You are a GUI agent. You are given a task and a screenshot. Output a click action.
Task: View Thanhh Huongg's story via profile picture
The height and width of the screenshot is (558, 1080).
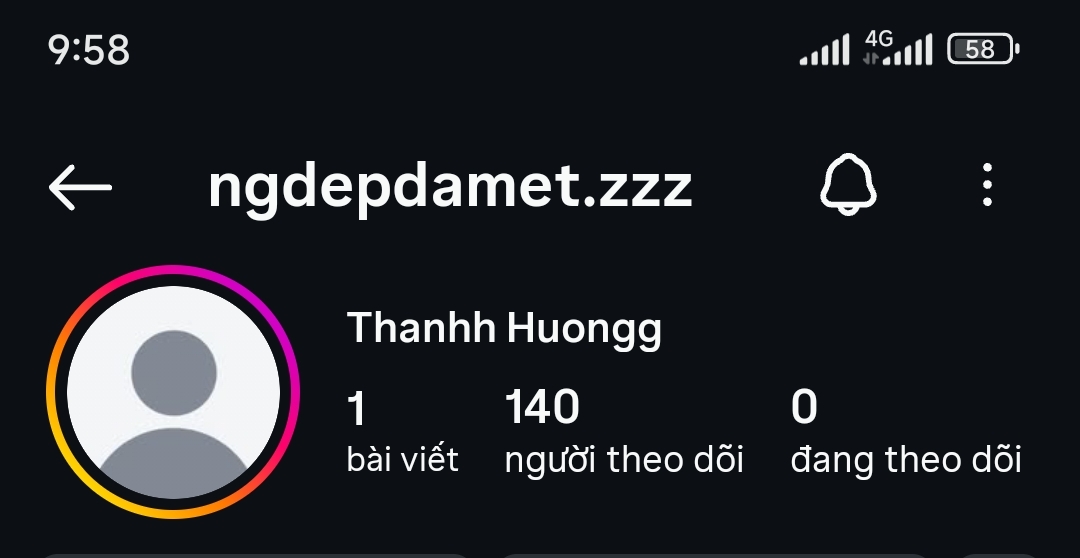click(x=173, y=392)
